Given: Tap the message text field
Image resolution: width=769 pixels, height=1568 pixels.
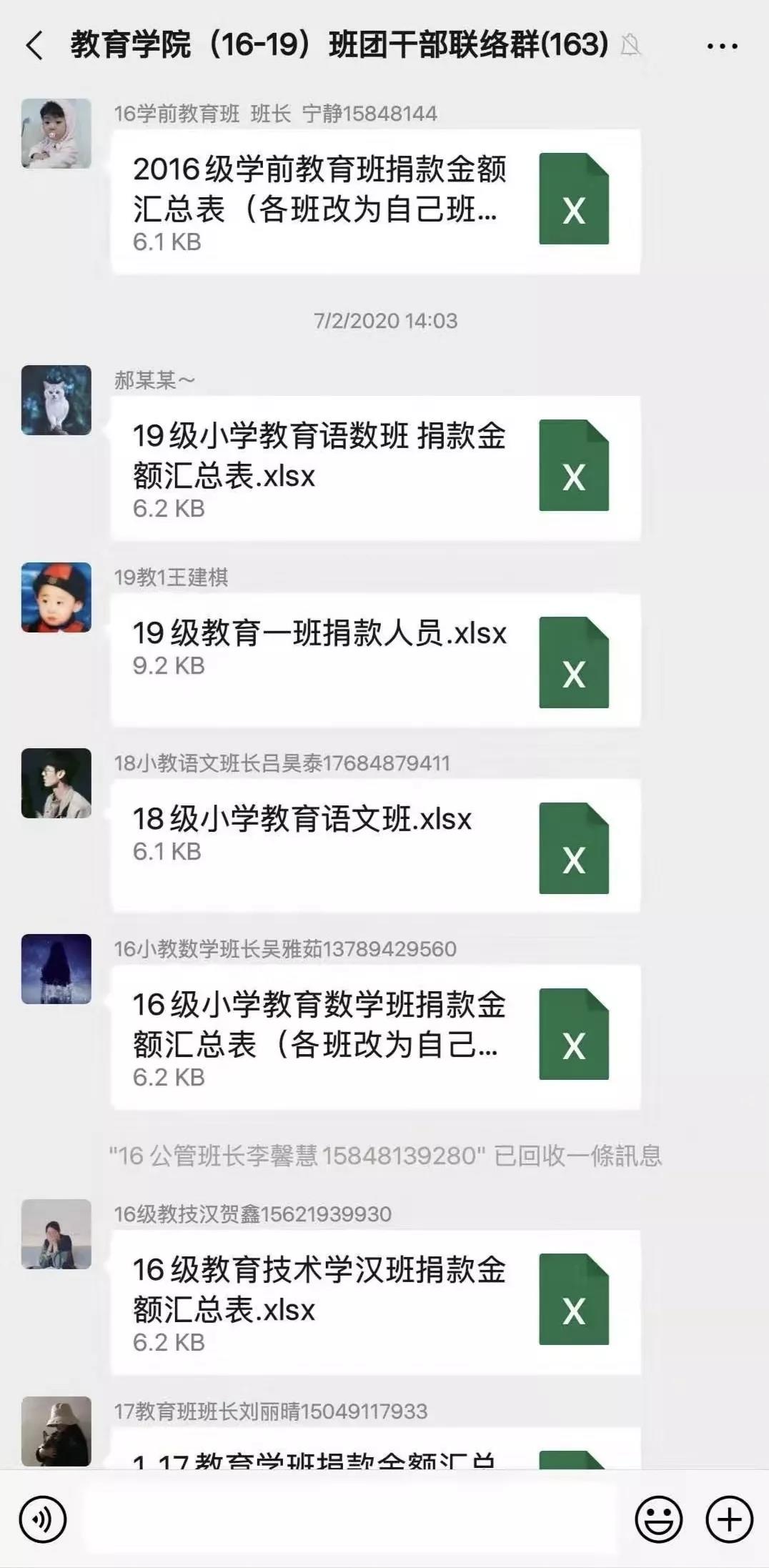Looking at the screenshot, I should coord(350,1519).
